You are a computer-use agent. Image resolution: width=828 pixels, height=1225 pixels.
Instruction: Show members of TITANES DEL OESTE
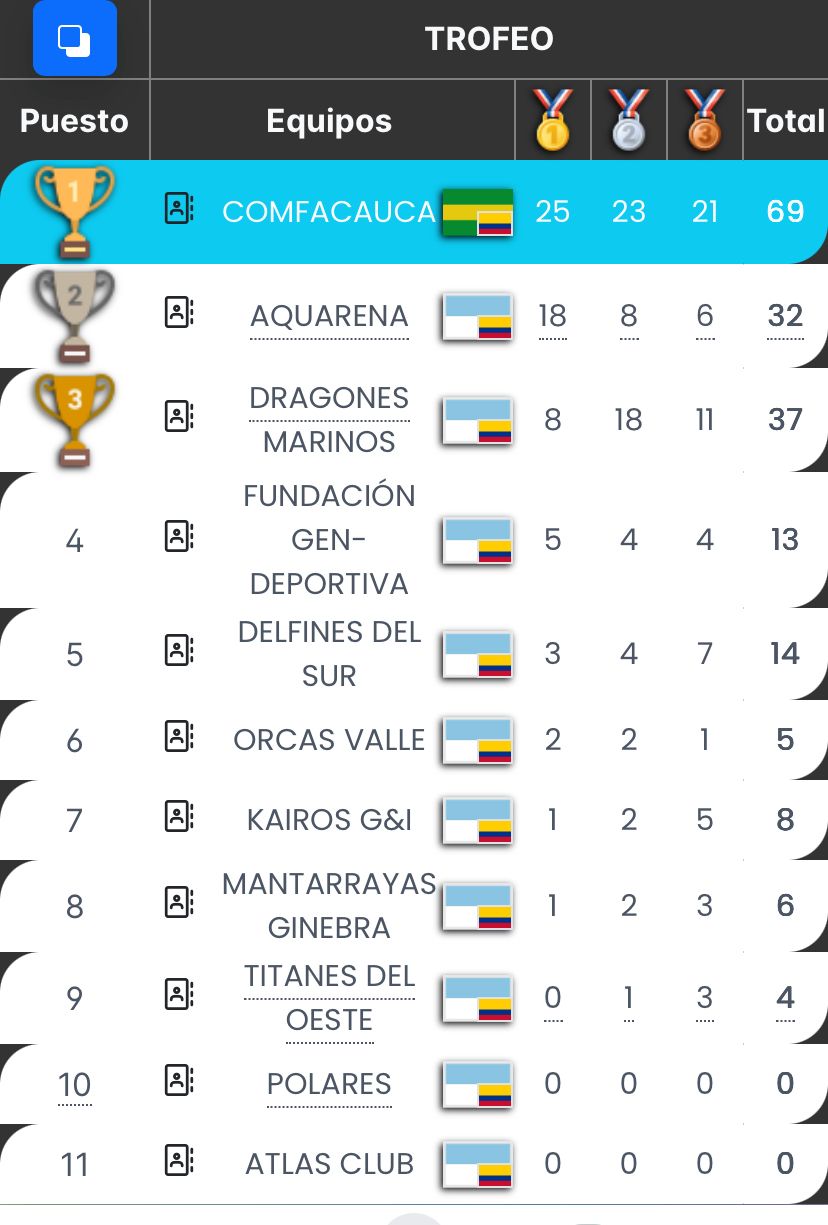pyautogui.click(x=178, y=995)
